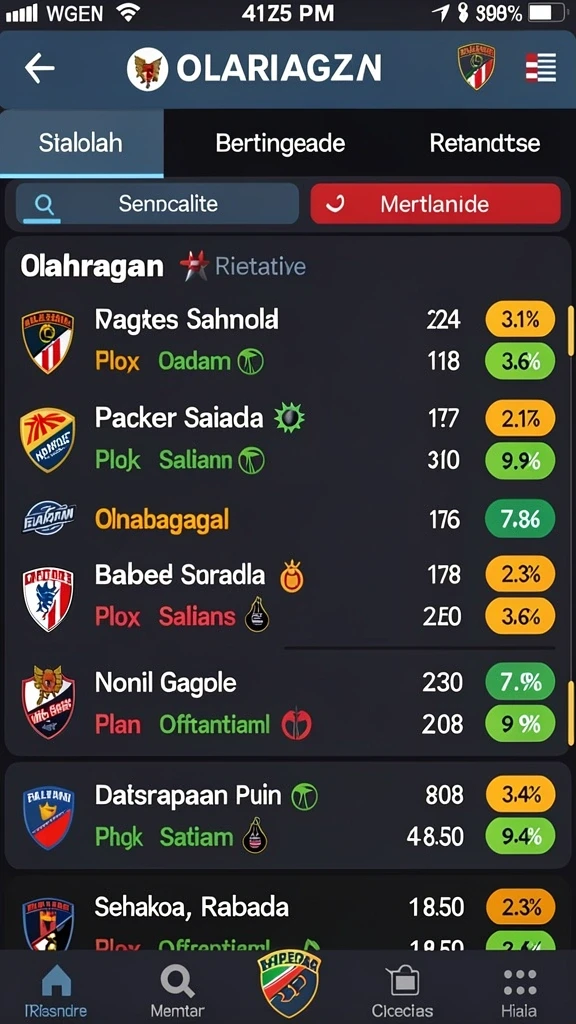Open the Retandtse tab
This screenshot has width=576, height=1024.
[485, 143]
